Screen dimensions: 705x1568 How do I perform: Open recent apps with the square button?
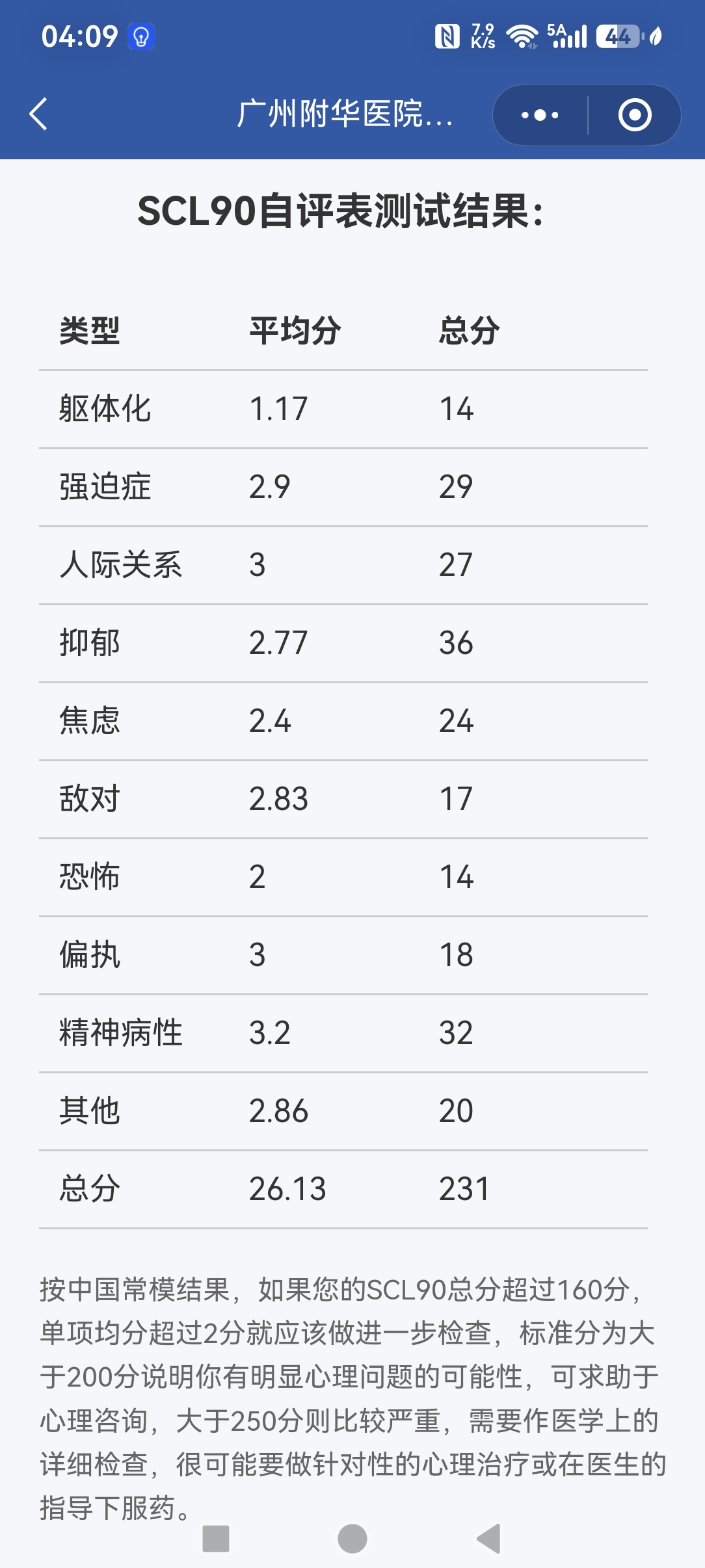click(x=216, y=1539)
